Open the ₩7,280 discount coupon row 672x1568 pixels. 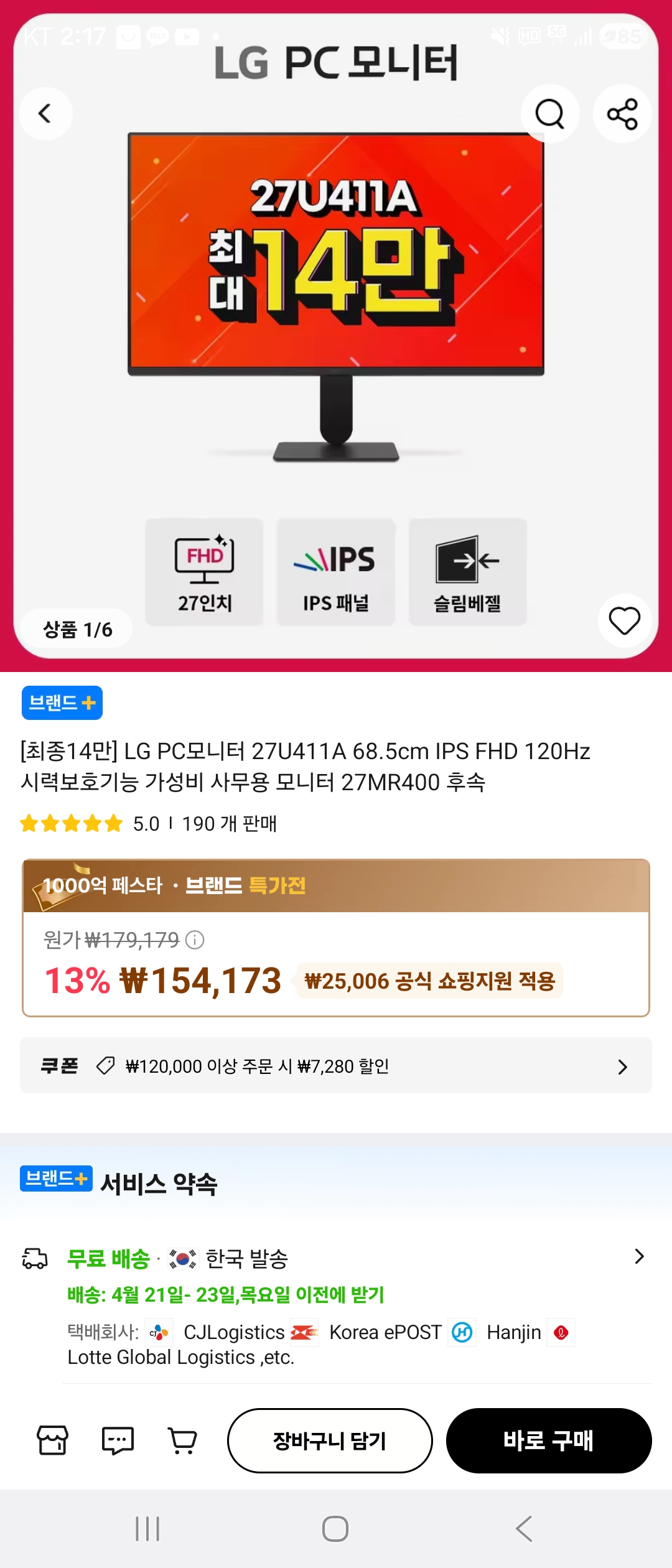[336, 1066]
